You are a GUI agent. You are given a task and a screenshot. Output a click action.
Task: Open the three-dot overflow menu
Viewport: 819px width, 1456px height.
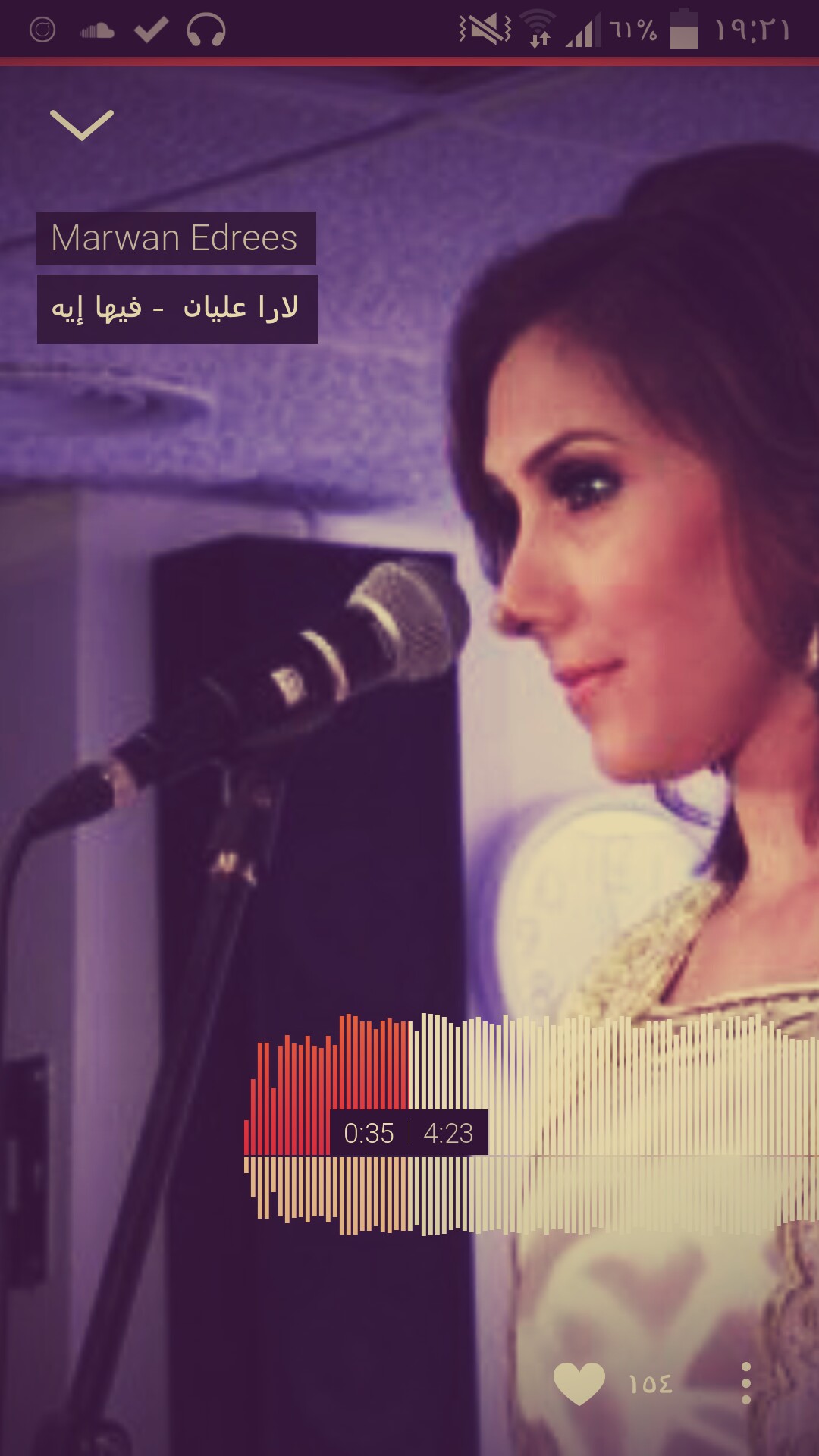coord(746,1383)
